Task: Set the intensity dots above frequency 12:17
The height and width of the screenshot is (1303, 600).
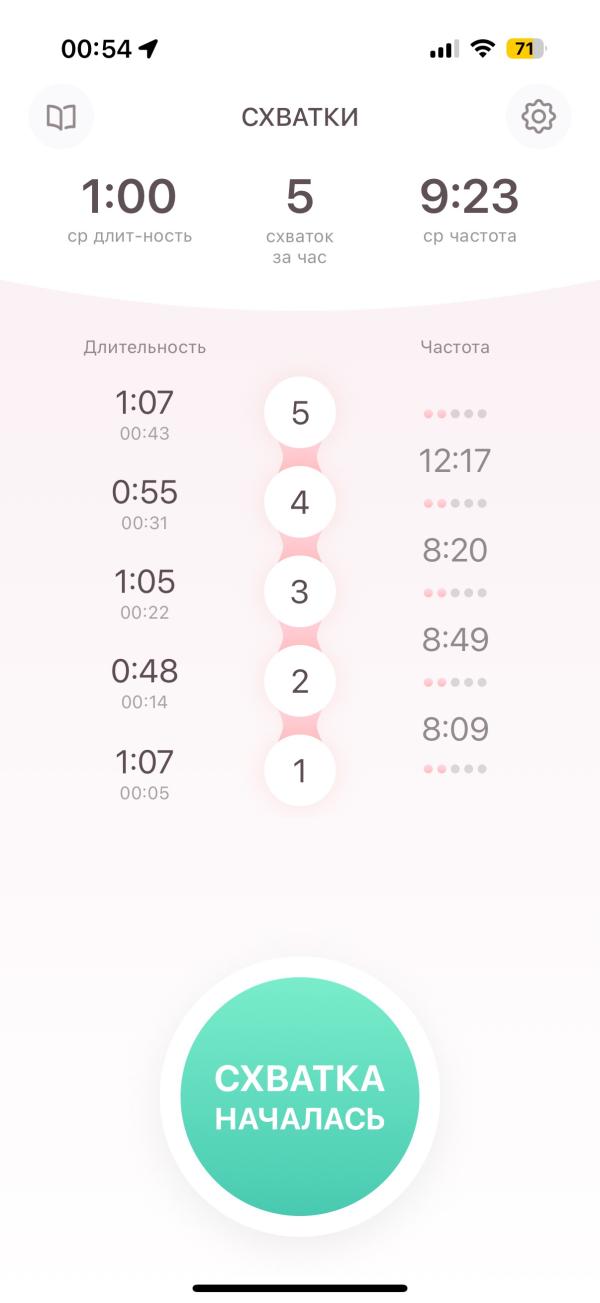Action: click(455, 414)
